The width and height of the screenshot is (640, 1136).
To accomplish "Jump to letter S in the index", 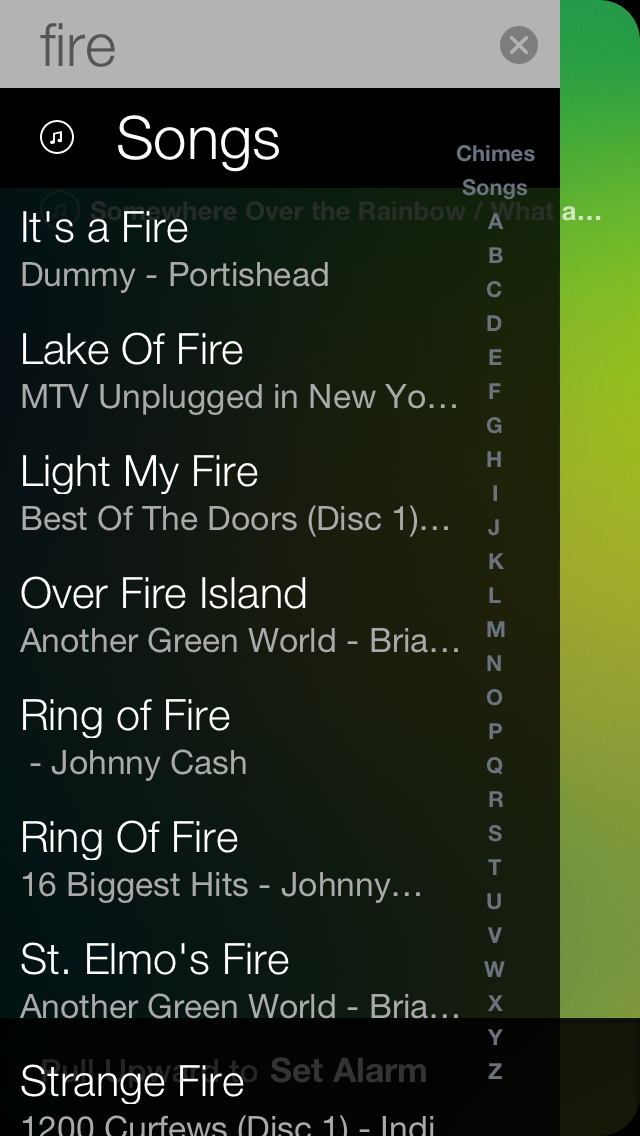I will pyautogui.click(x=495, y=833).
